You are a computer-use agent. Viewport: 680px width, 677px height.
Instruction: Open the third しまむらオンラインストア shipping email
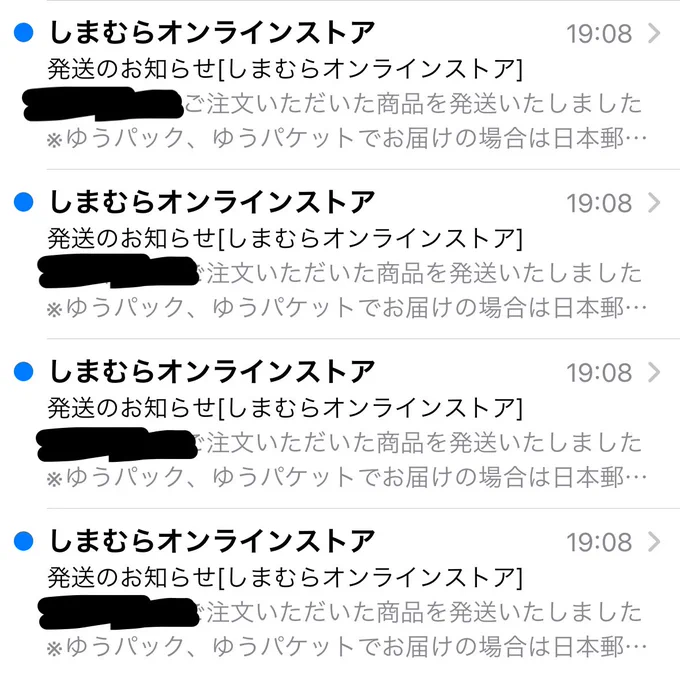click(x=340, y=424)
